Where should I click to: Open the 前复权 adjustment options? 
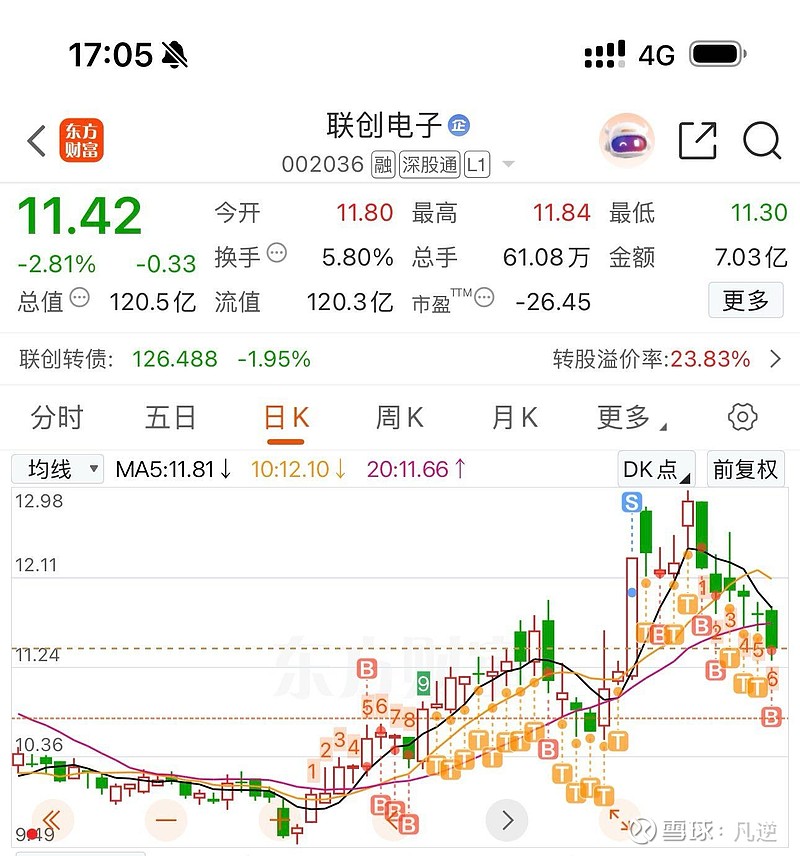pyautogui.click(x=745, y=469)
